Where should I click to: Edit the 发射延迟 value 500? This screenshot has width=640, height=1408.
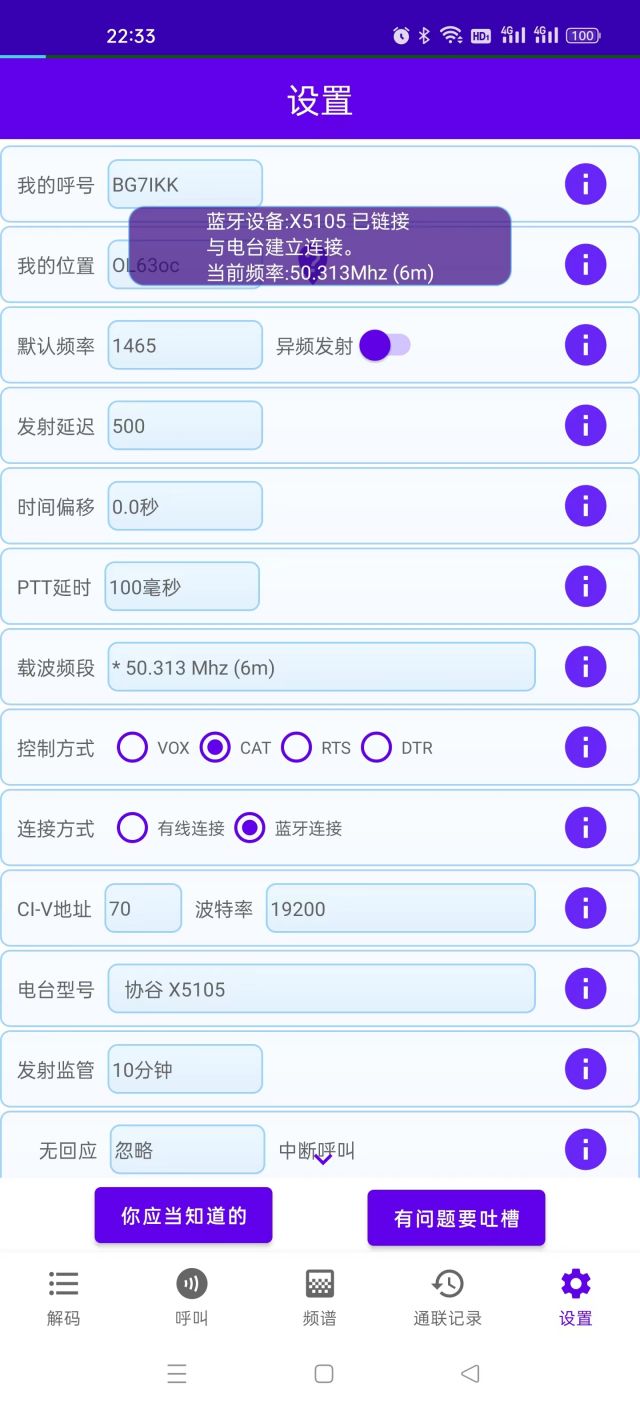coord(185,426)
